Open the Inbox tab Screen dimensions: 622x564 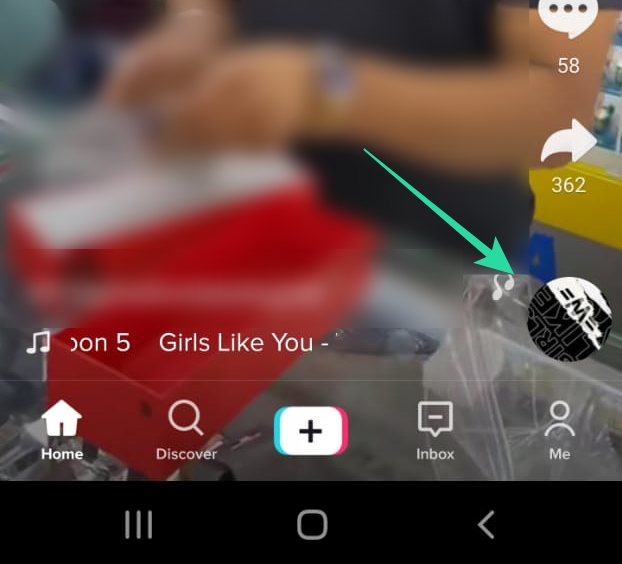click(x=435, y=430)
